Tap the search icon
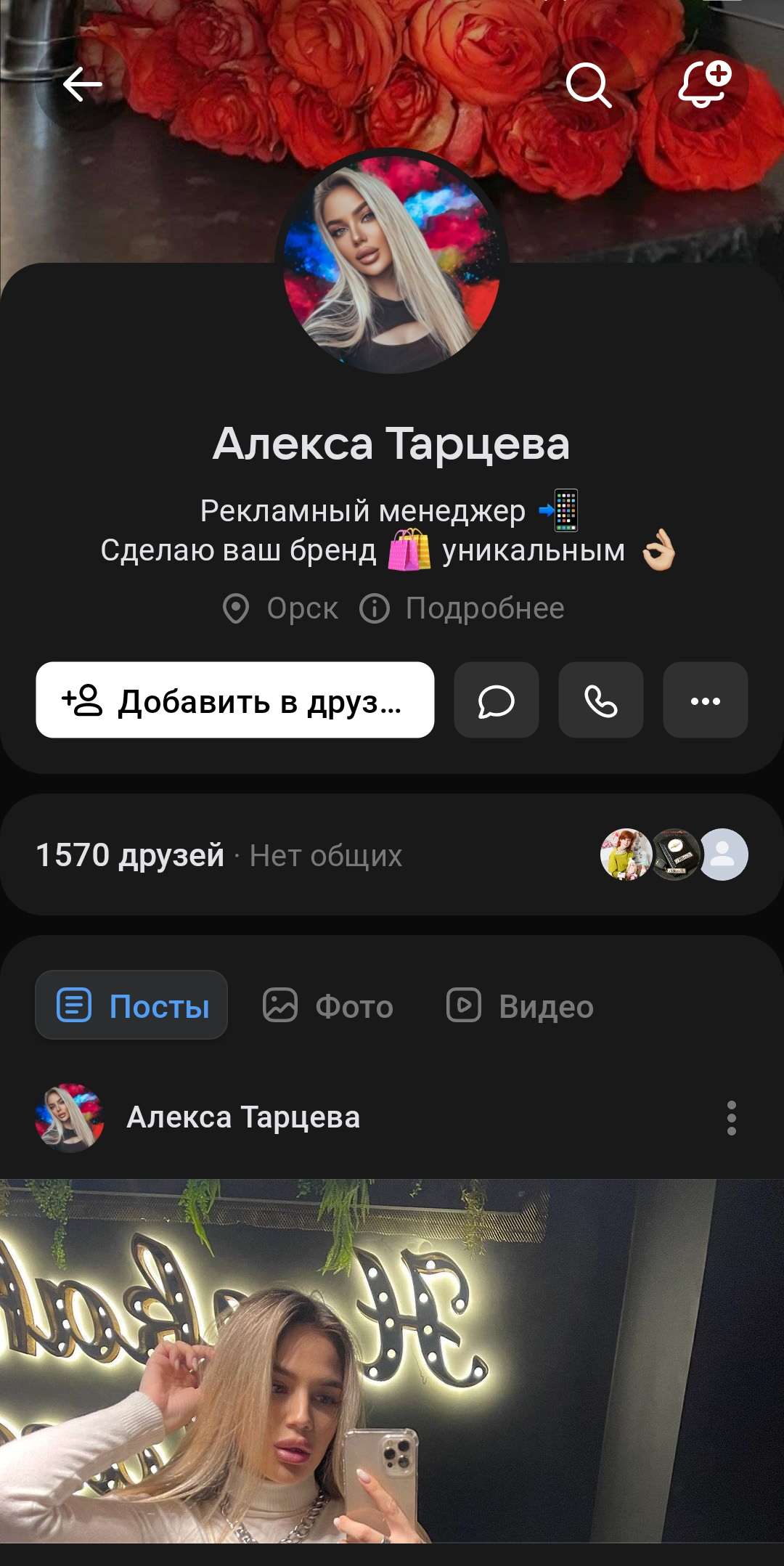 (589, 84)
